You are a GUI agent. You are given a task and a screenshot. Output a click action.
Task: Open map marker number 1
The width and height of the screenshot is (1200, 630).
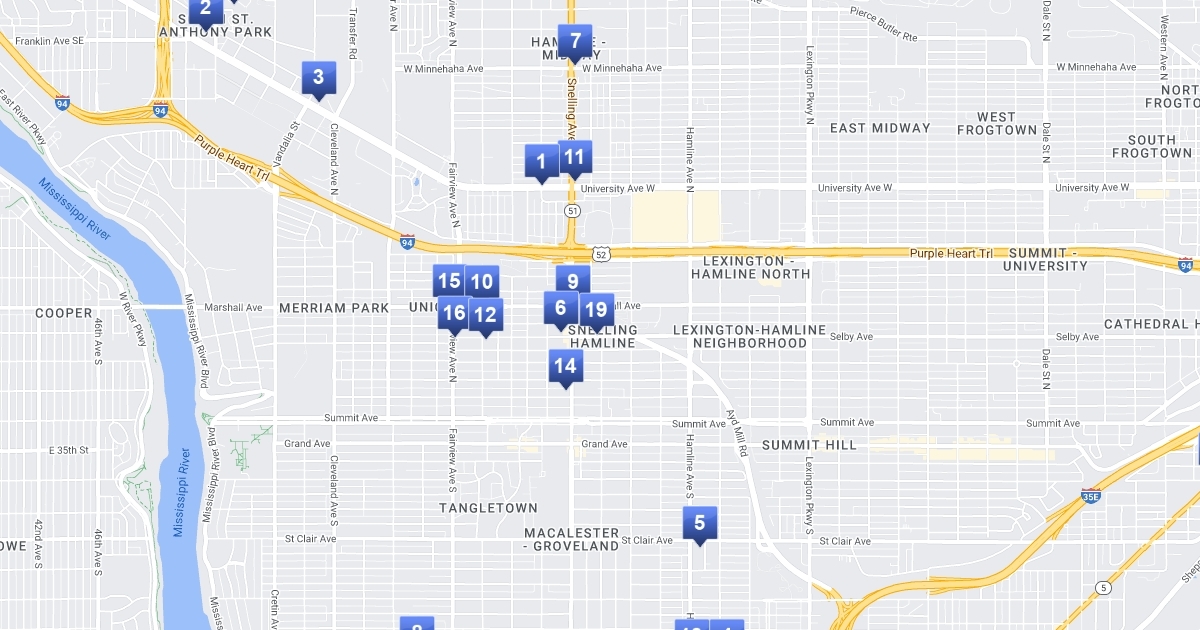click(541, 161)
